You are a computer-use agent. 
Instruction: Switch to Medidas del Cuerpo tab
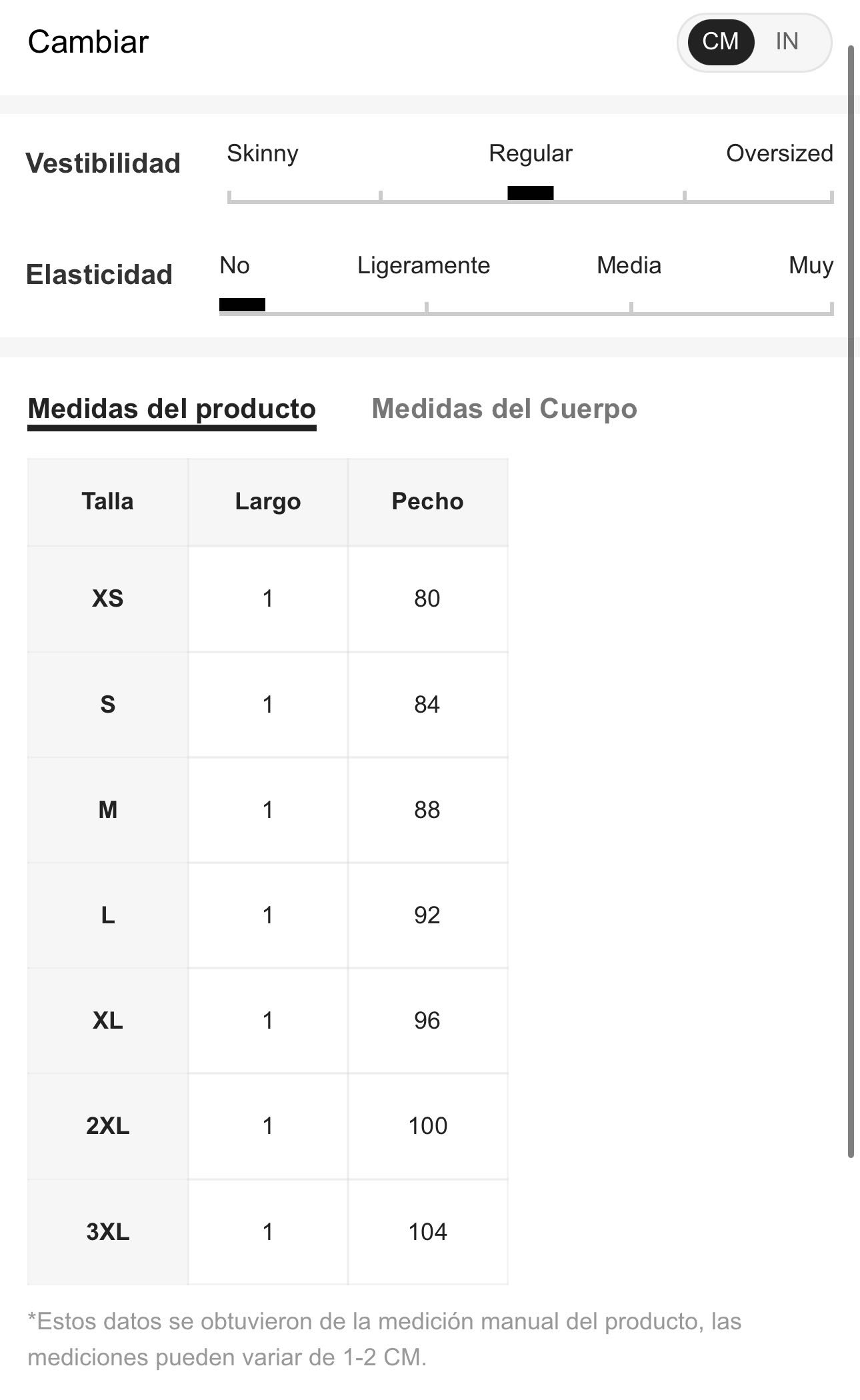tap(504, 409)
